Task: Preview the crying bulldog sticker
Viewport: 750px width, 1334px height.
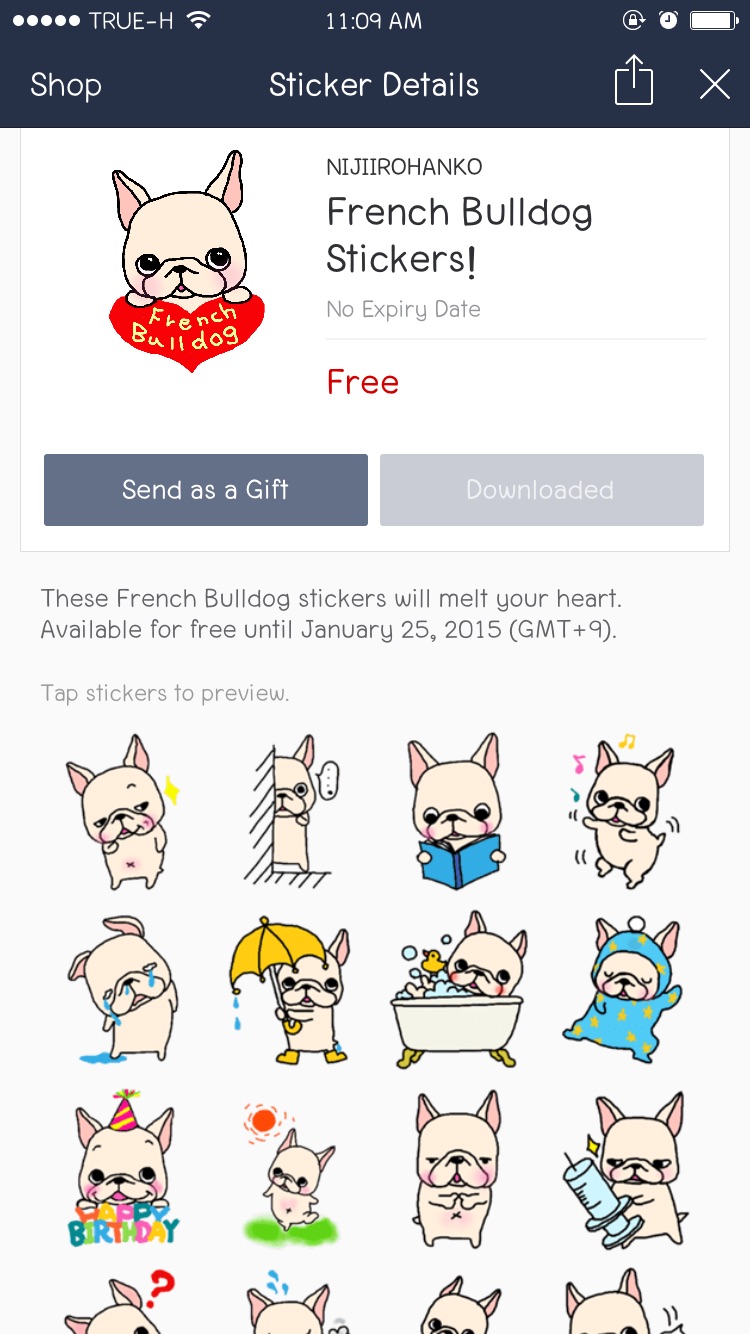Action: (122, 988)
